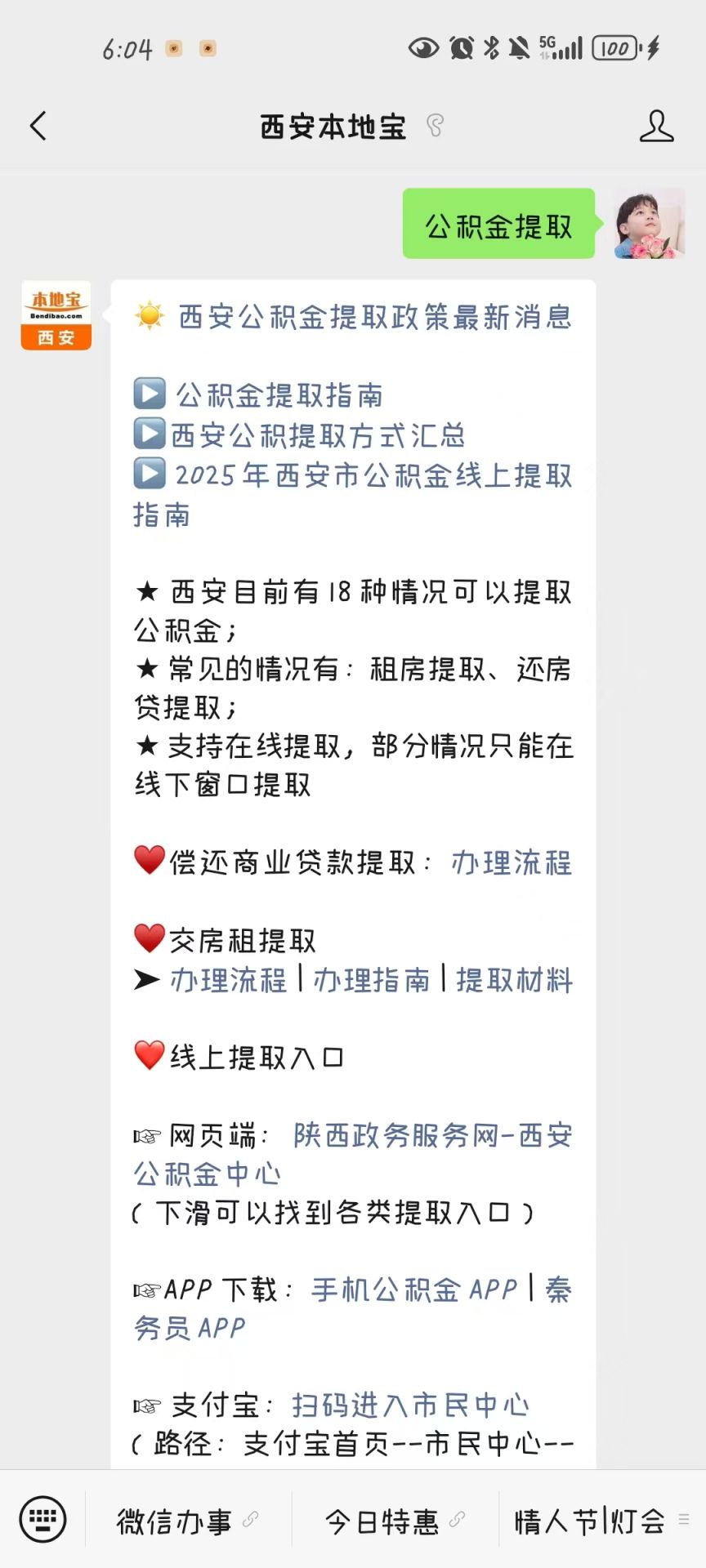Tap my own avatar beside sent message
The width and height of the screenshot is (706, 1568).
pos(650,224)
